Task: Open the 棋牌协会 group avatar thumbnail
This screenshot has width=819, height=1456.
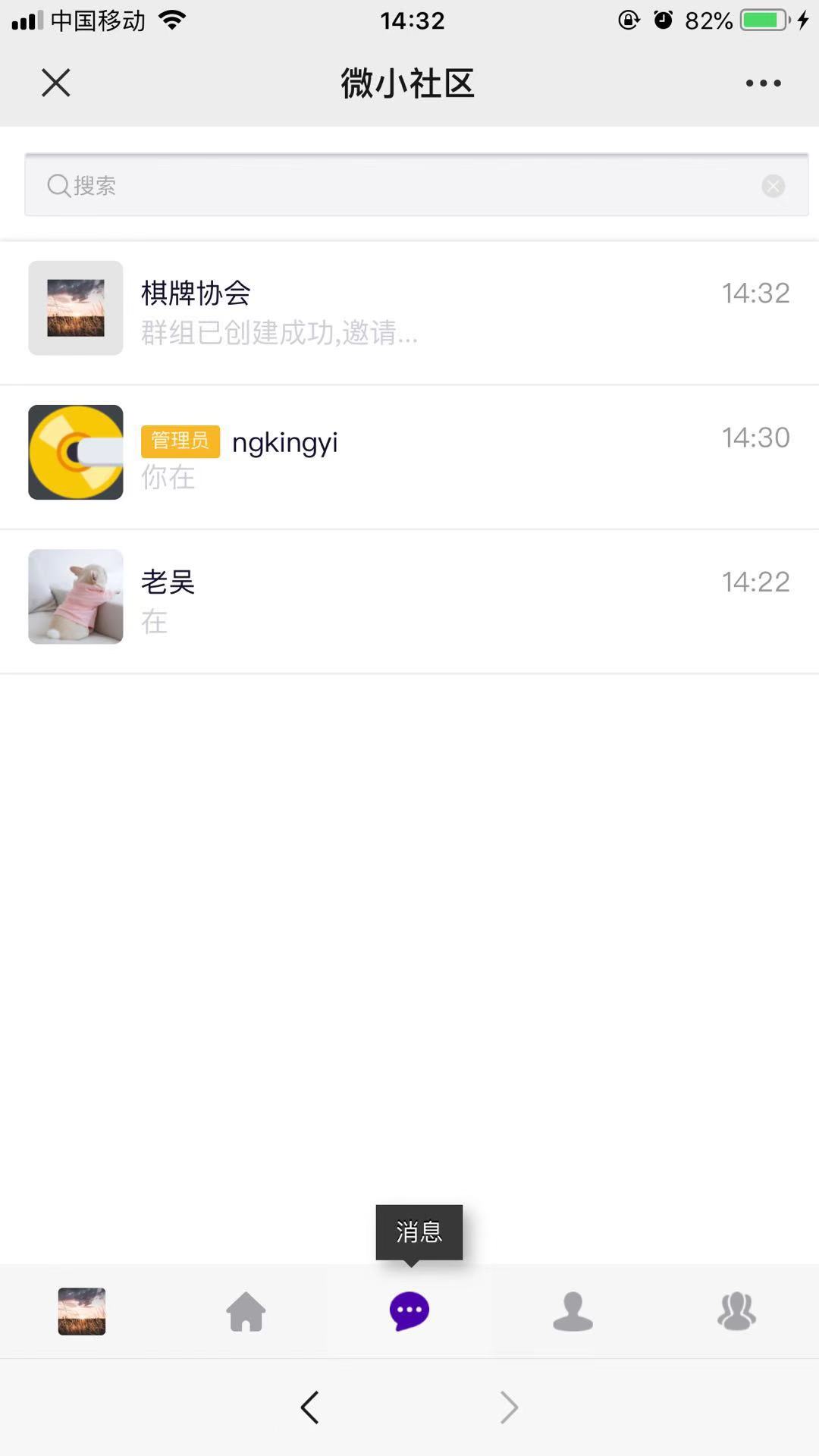Action: tap(75, 308)
